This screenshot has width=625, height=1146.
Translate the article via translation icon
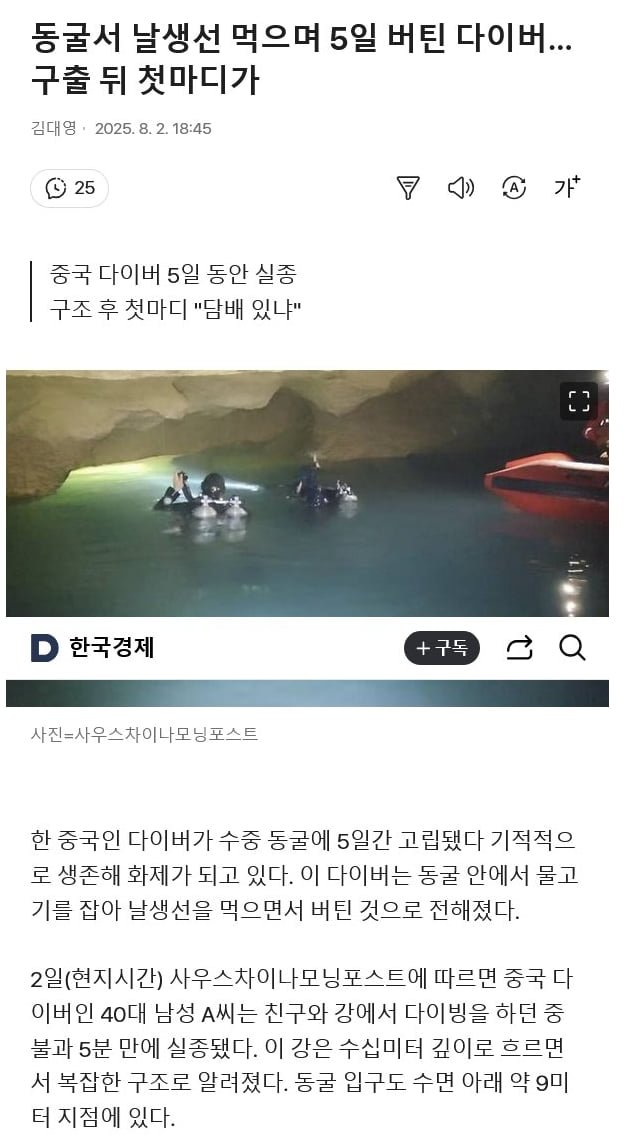click(514, 188)
